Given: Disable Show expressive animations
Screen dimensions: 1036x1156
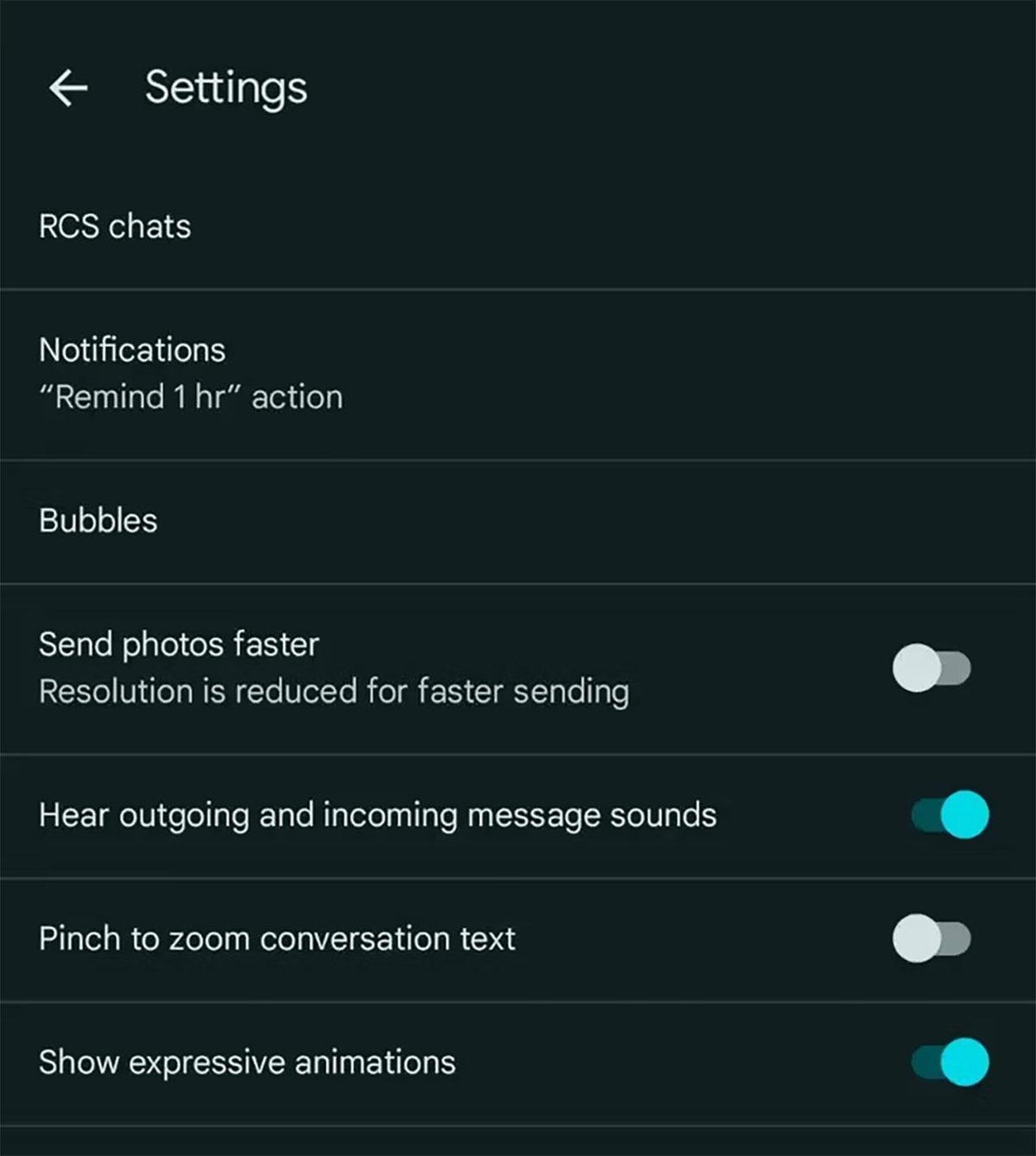Looking at the screenshot, I should click(x=950, y=1062).
